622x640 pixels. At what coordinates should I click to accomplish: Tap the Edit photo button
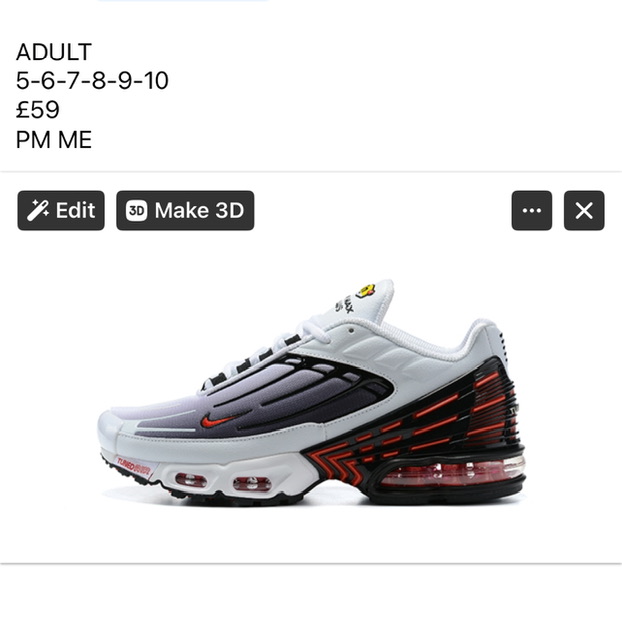tap(61, 211)
